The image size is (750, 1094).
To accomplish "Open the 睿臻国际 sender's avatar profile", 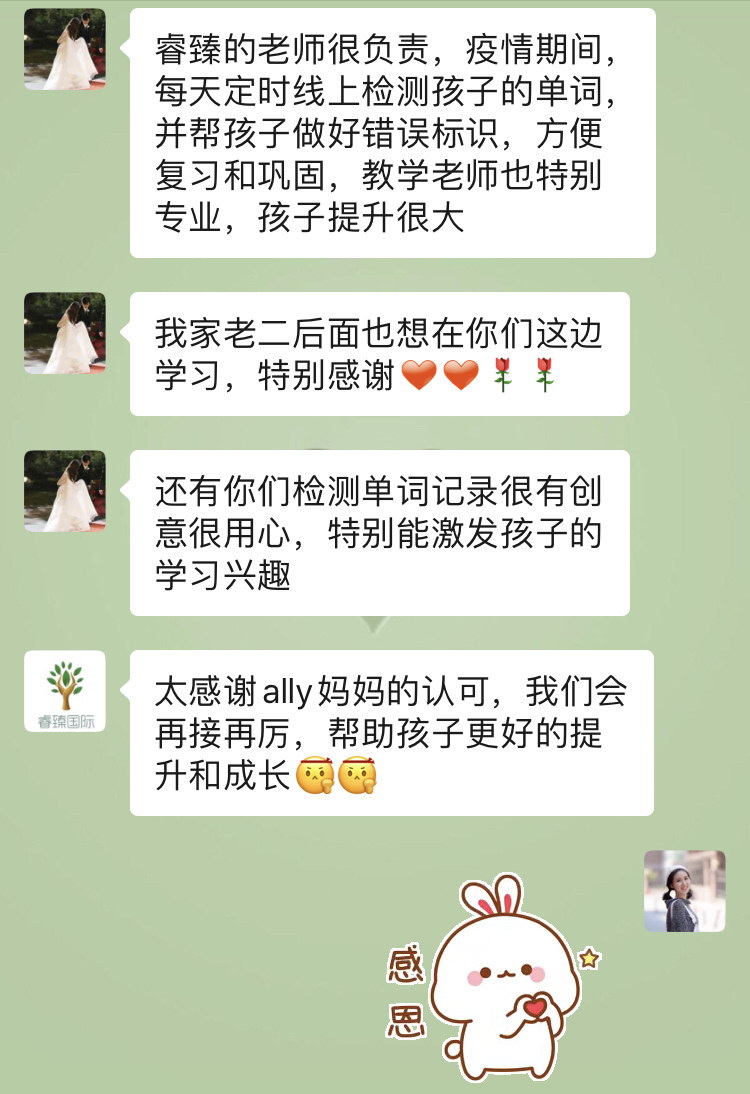I will (x=65, y=691).
